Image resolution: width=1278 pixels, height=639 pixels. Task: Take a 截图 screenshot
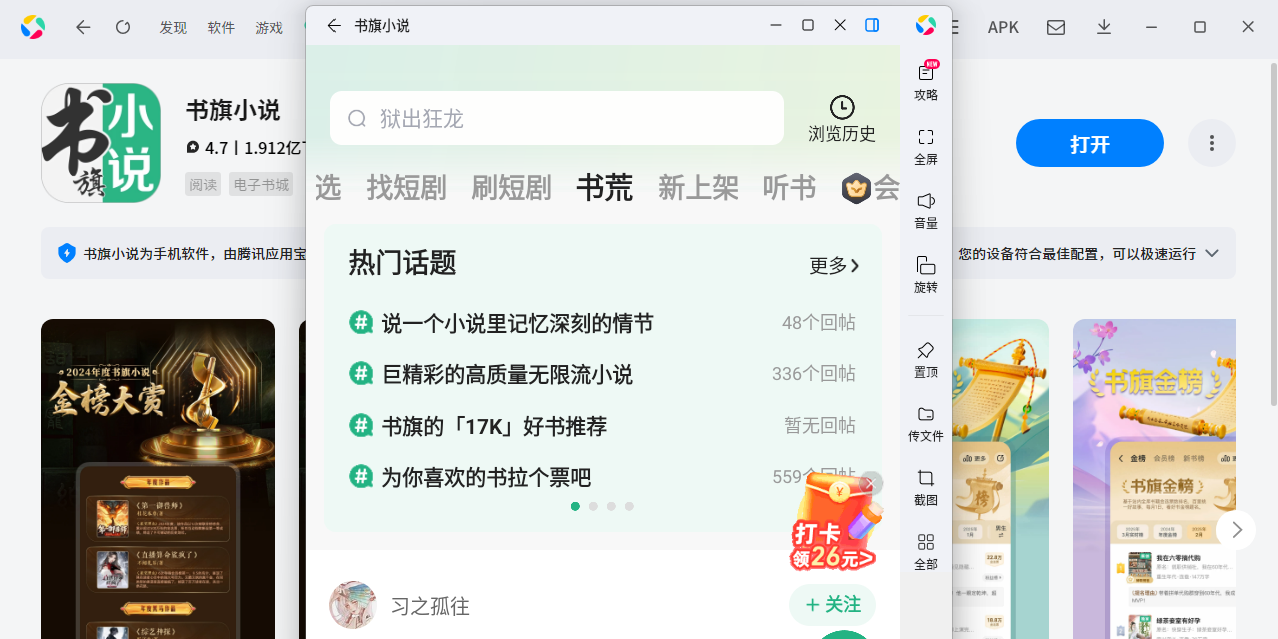(926, 487)
